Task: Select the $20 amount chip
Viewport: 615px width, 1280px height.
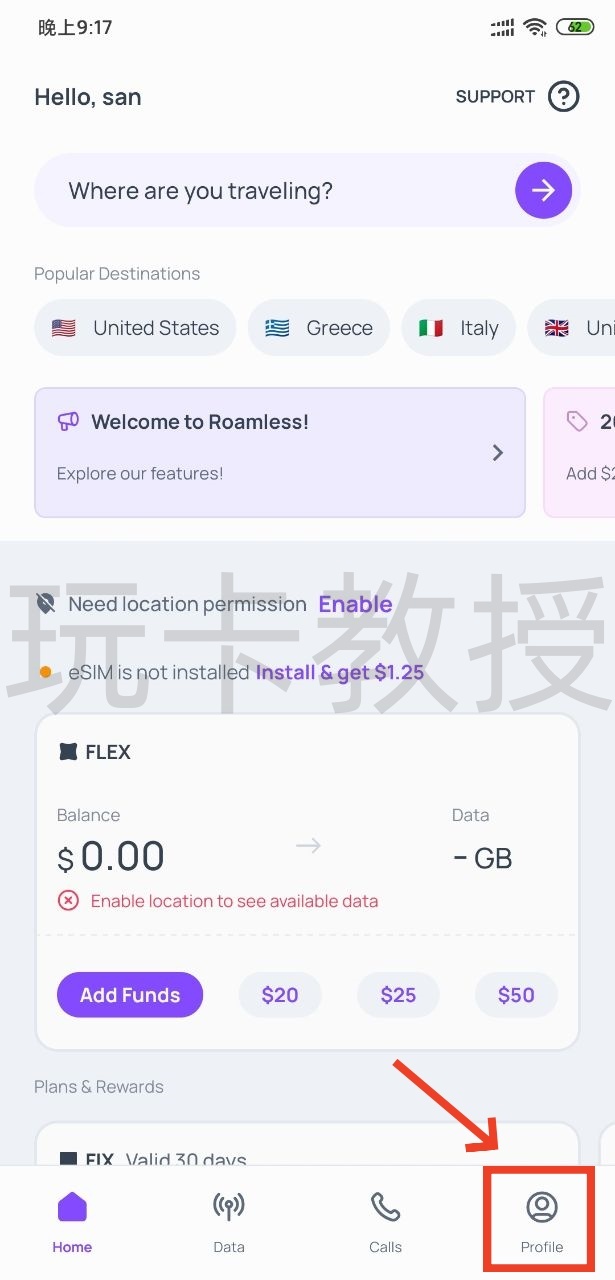Action: 280,995
